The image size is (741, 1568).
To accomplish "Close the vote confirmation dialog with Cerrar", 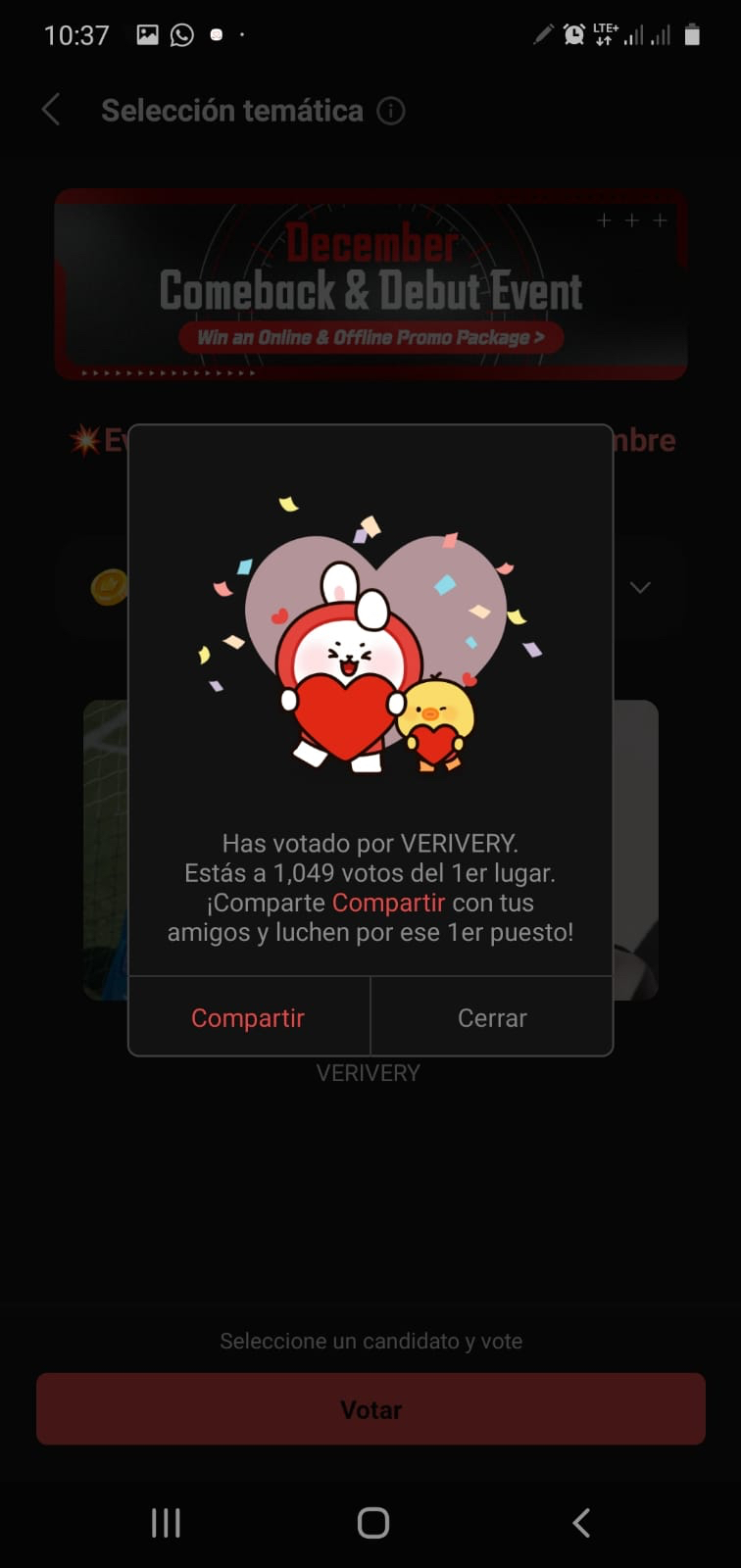I will tap(492, 1018).
